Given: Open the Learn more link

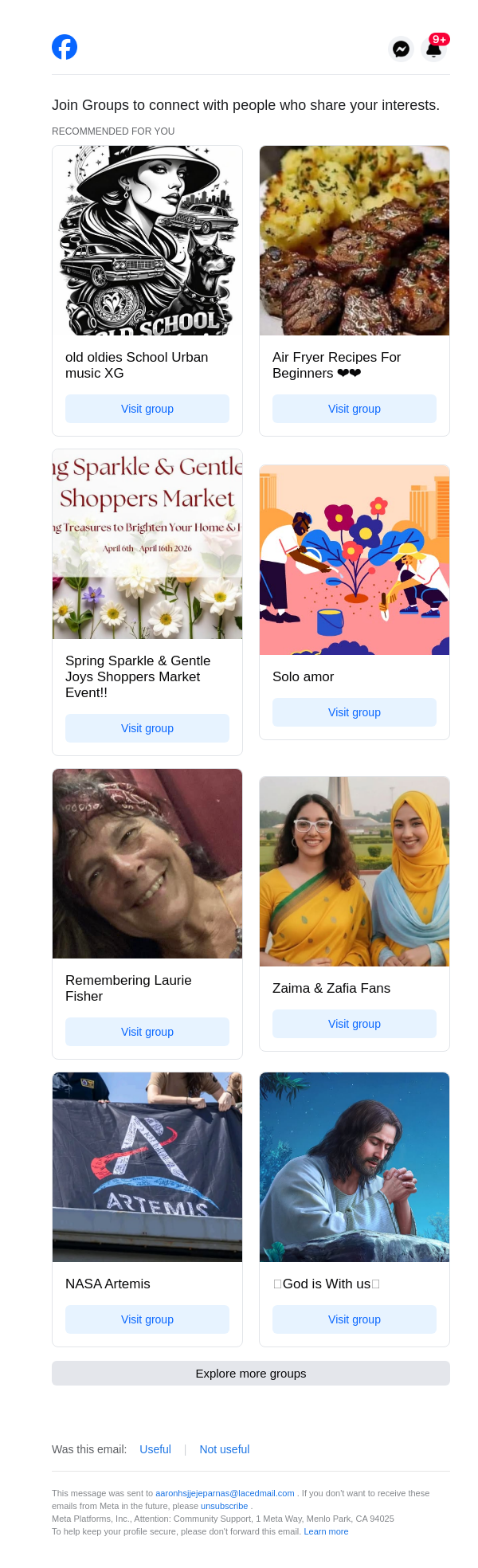Looking at the screenshot, I should coord(326,1531).
